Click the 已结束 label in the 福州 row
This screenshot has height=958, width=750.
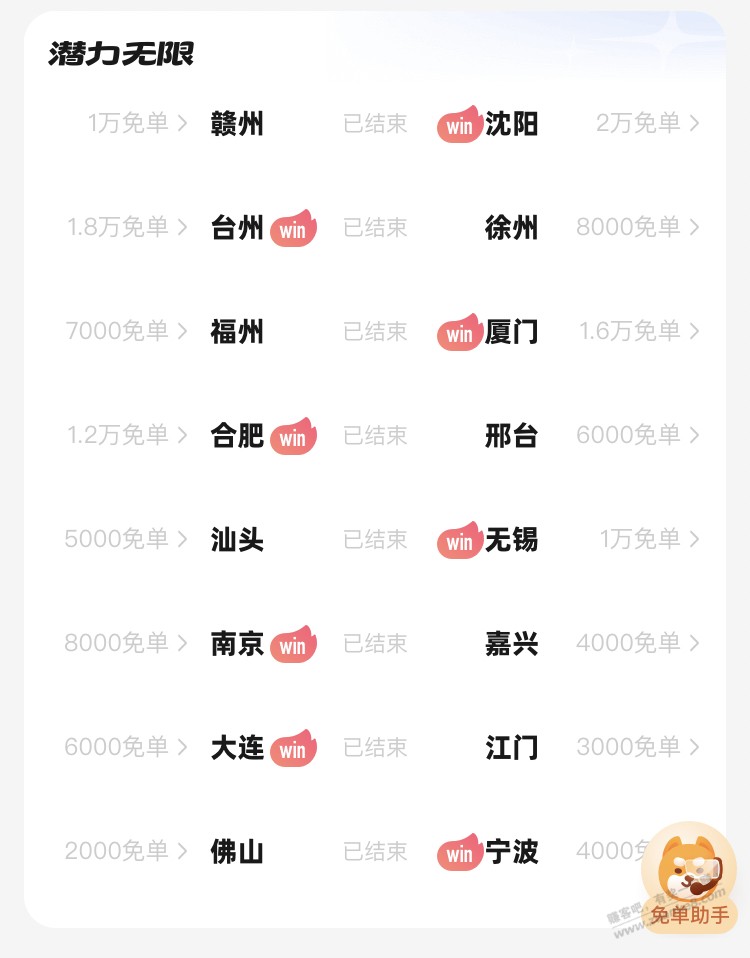pyautogui.click(x=375, y=332)
